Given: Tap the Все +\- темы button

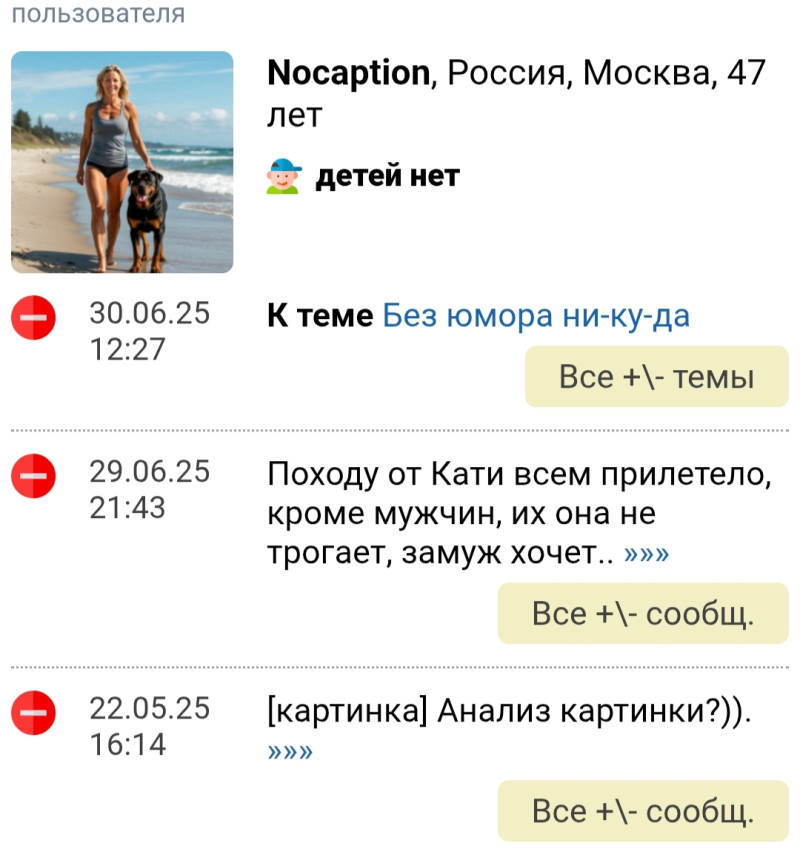Looking at the screenshot, I should [656, 377].
